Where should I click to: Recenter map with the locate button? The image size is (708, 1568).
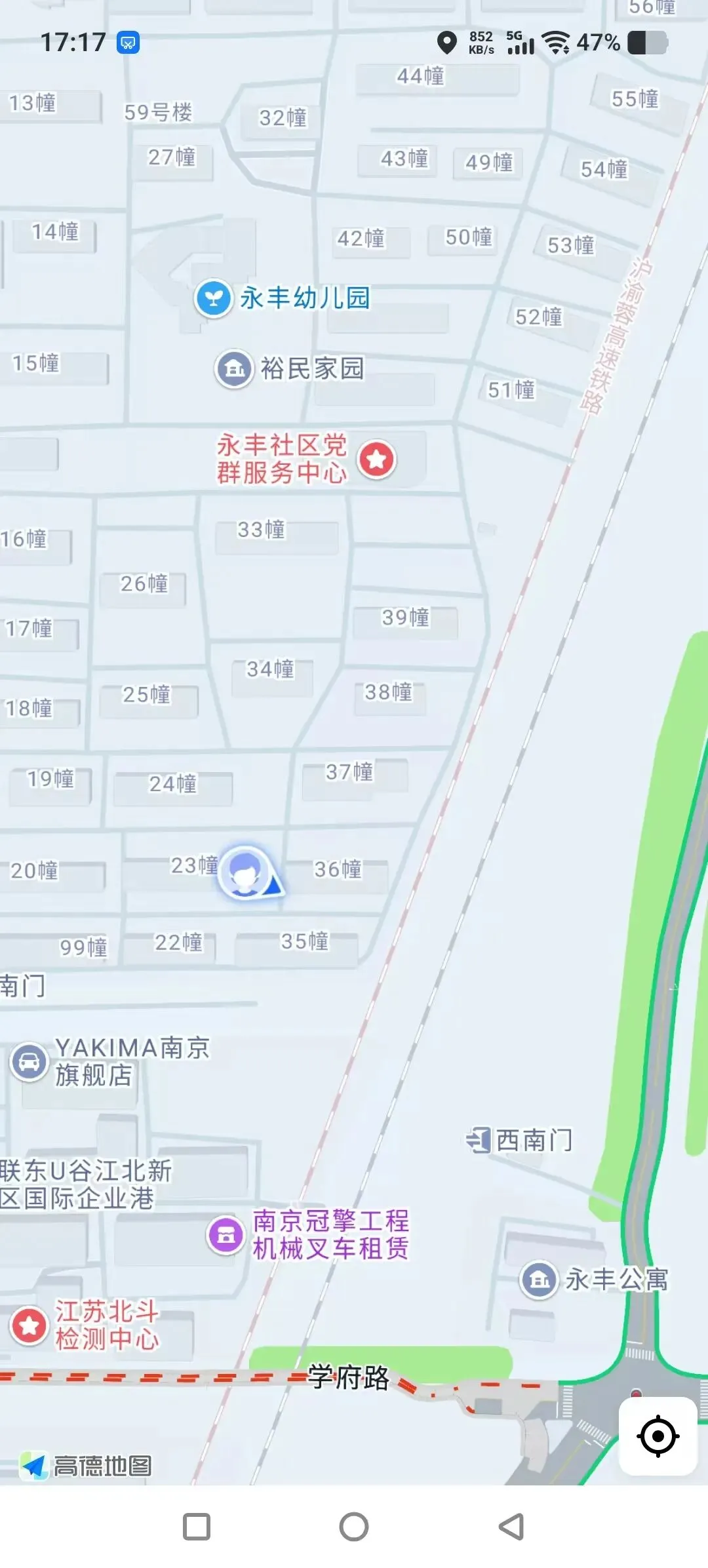tap(658, 1436)
